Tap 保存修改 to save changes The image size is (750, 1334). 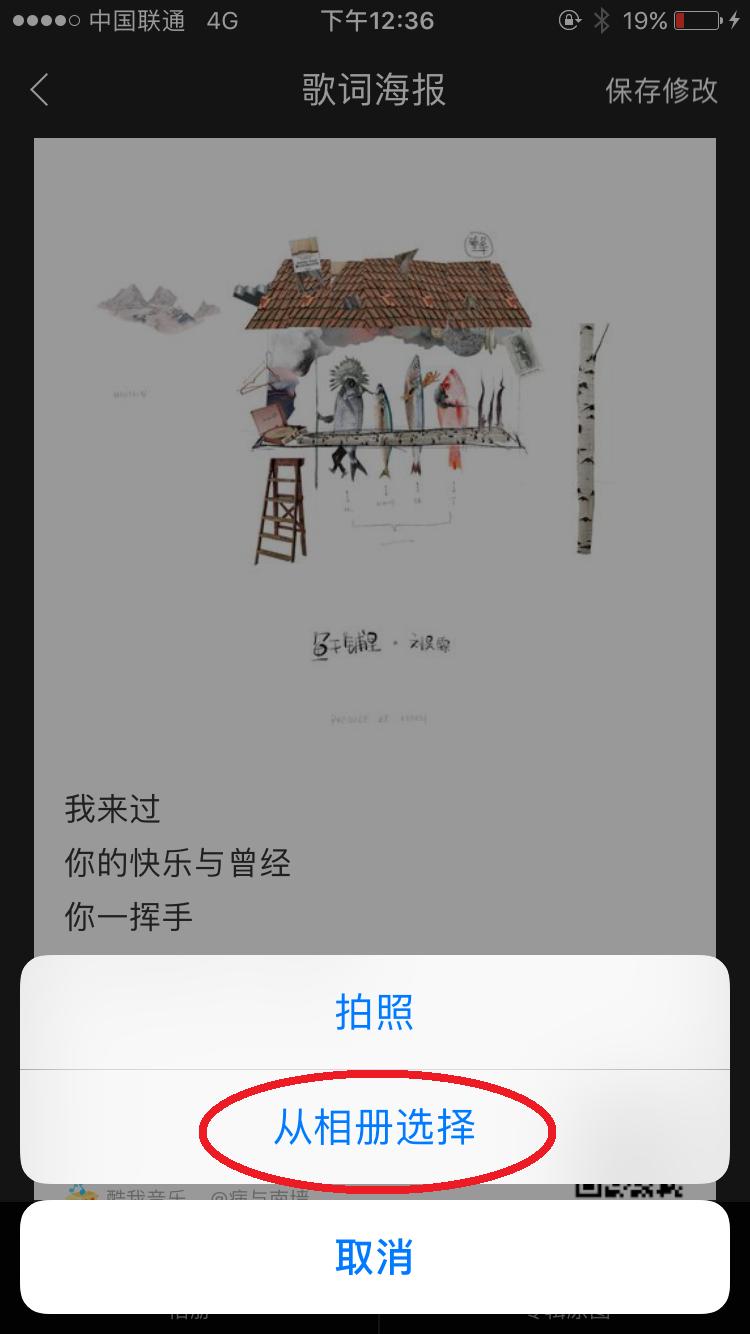[660, 90]
